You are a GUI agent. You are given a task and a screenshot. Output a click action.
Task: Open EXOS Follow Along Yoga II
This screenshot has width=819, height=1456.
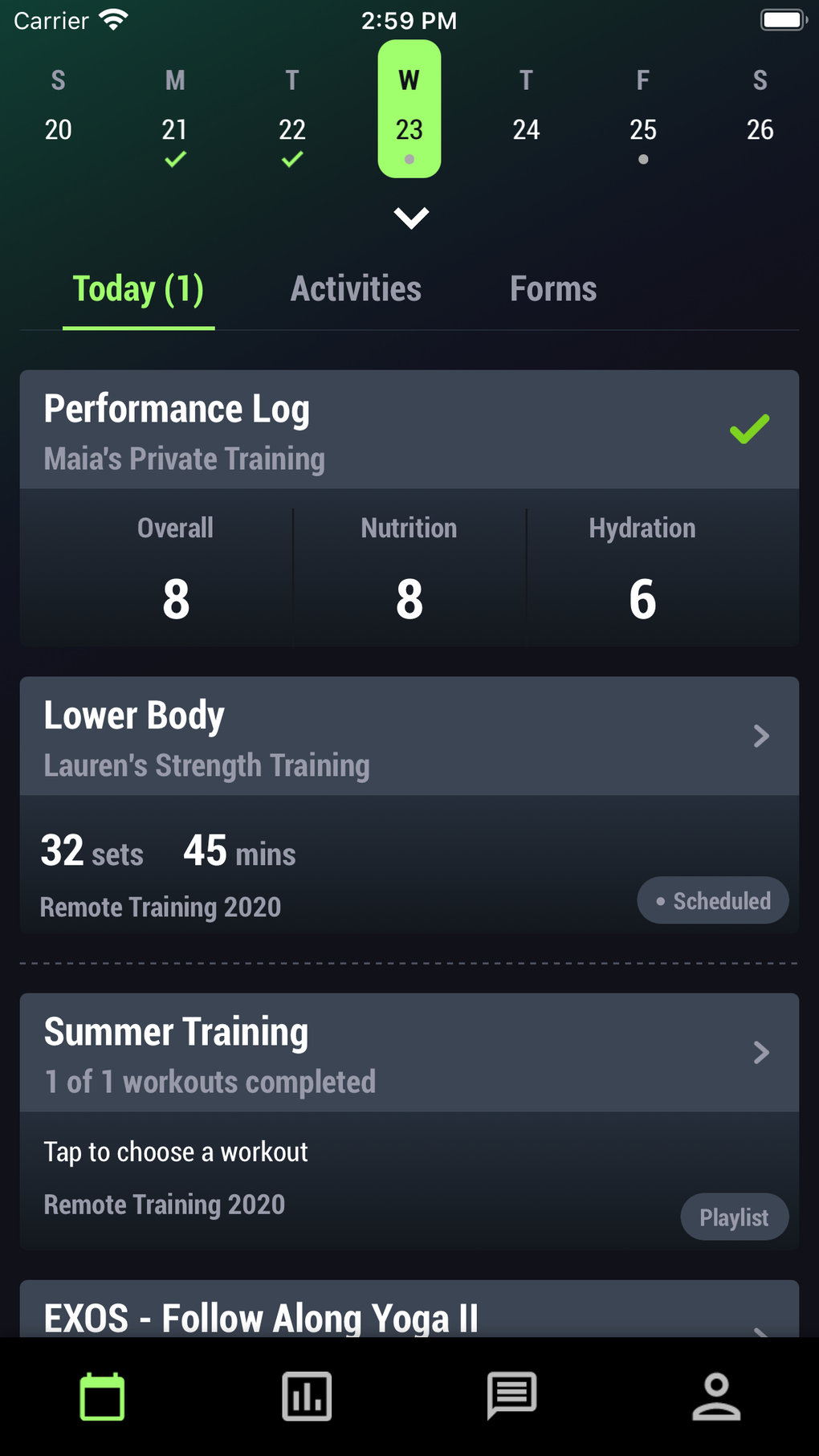[x=409, y=1309]
